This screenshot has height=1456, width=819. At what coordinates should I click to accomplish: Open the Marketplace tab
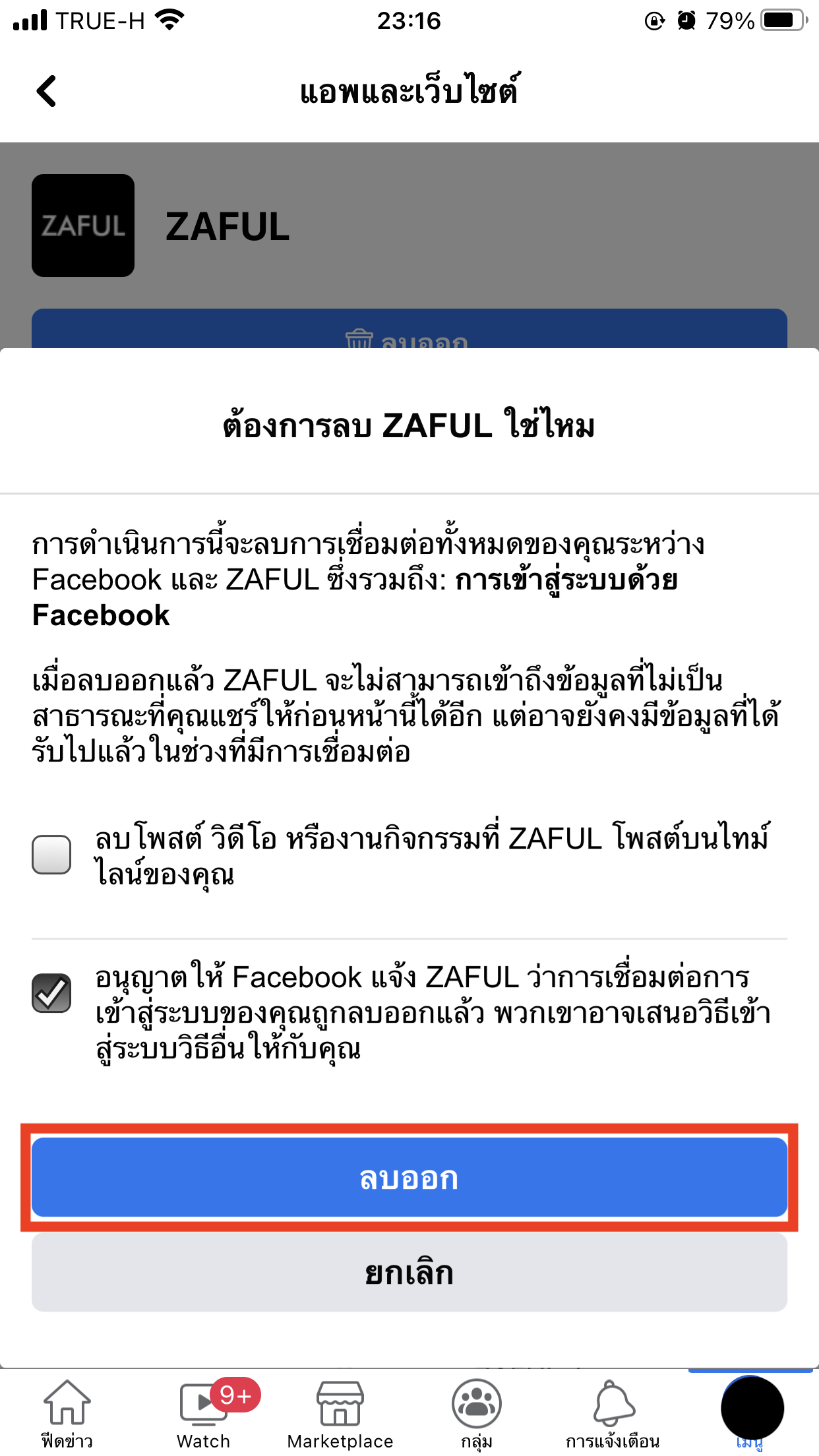pyautogui.click(x=340, y=1412)
